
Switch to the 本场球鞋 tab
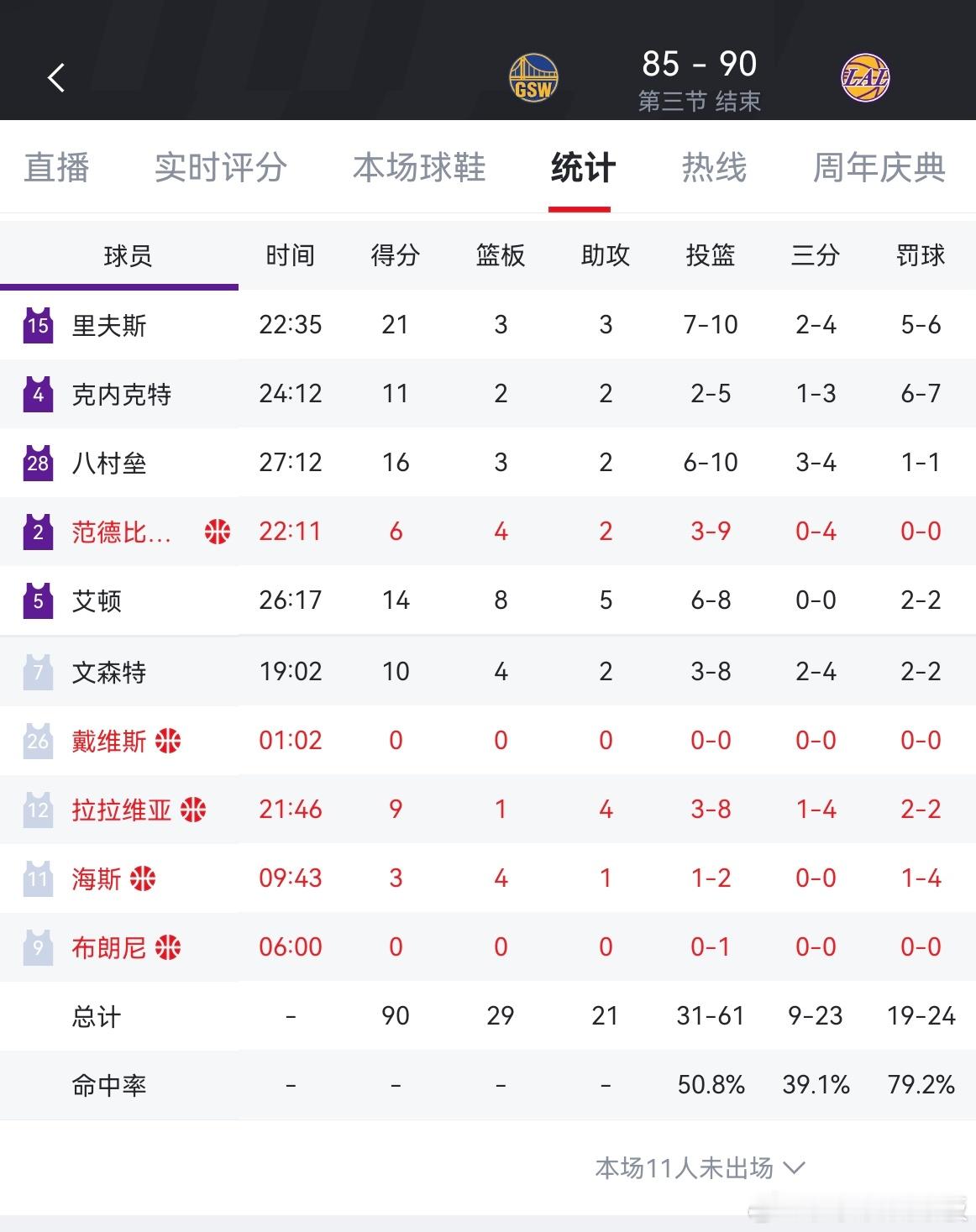click(418, 168)
